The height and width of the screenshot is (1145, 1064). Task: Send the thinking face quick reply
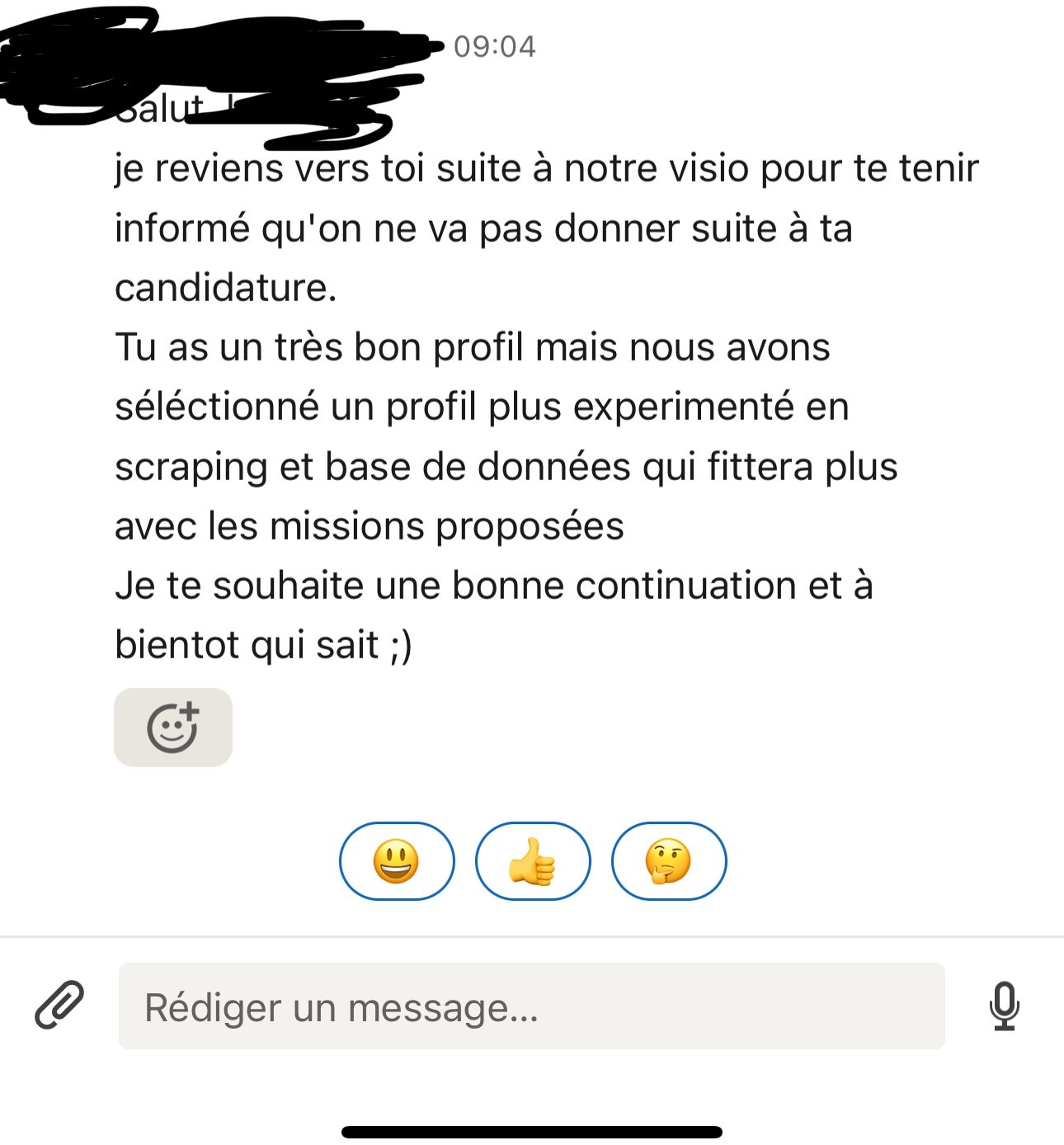(x=668, y=861)
